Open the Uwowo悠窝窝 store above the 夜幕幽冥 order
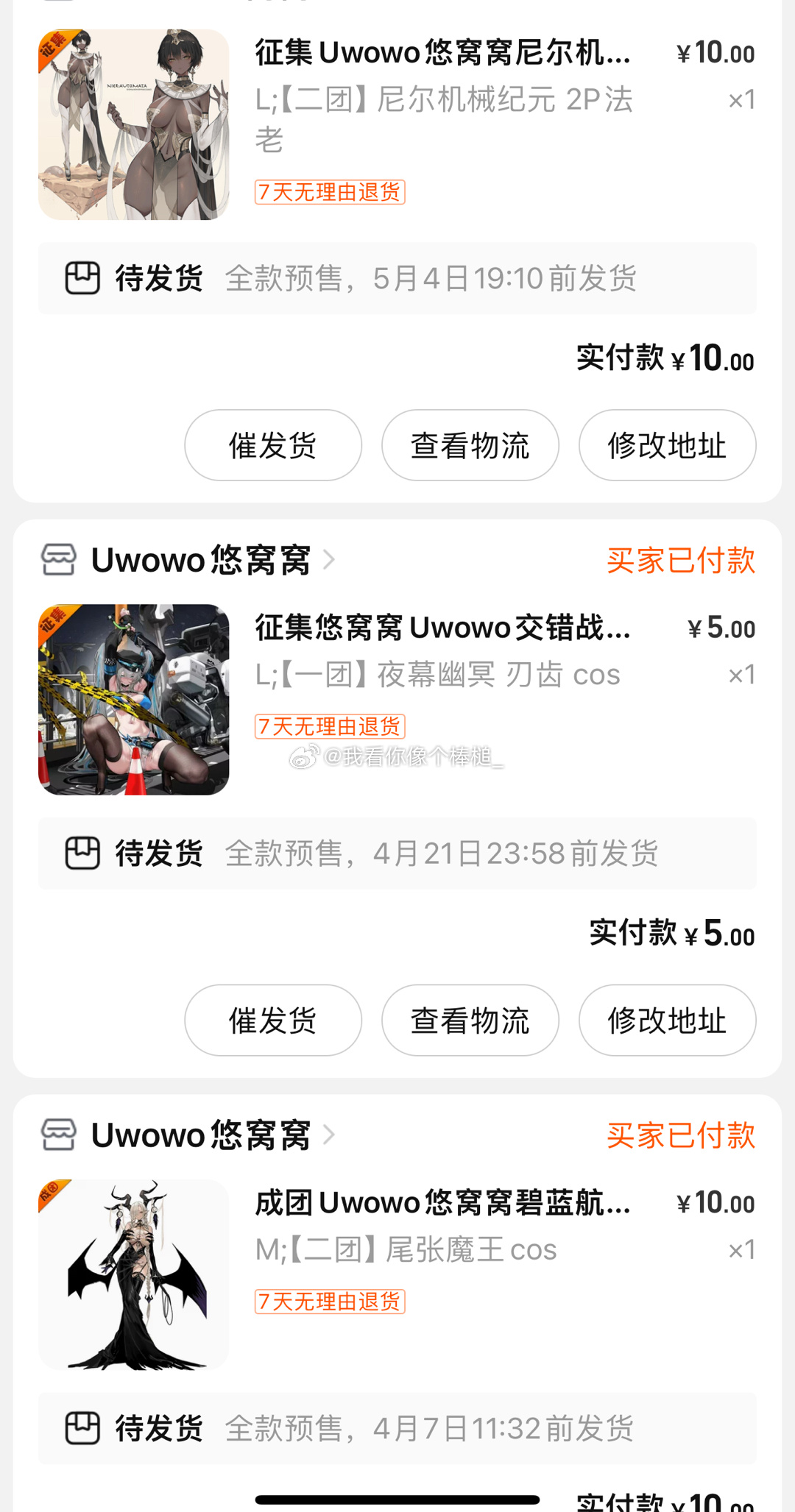The height and width of the screenshot is (1512, 795). (x=188, y=561)
